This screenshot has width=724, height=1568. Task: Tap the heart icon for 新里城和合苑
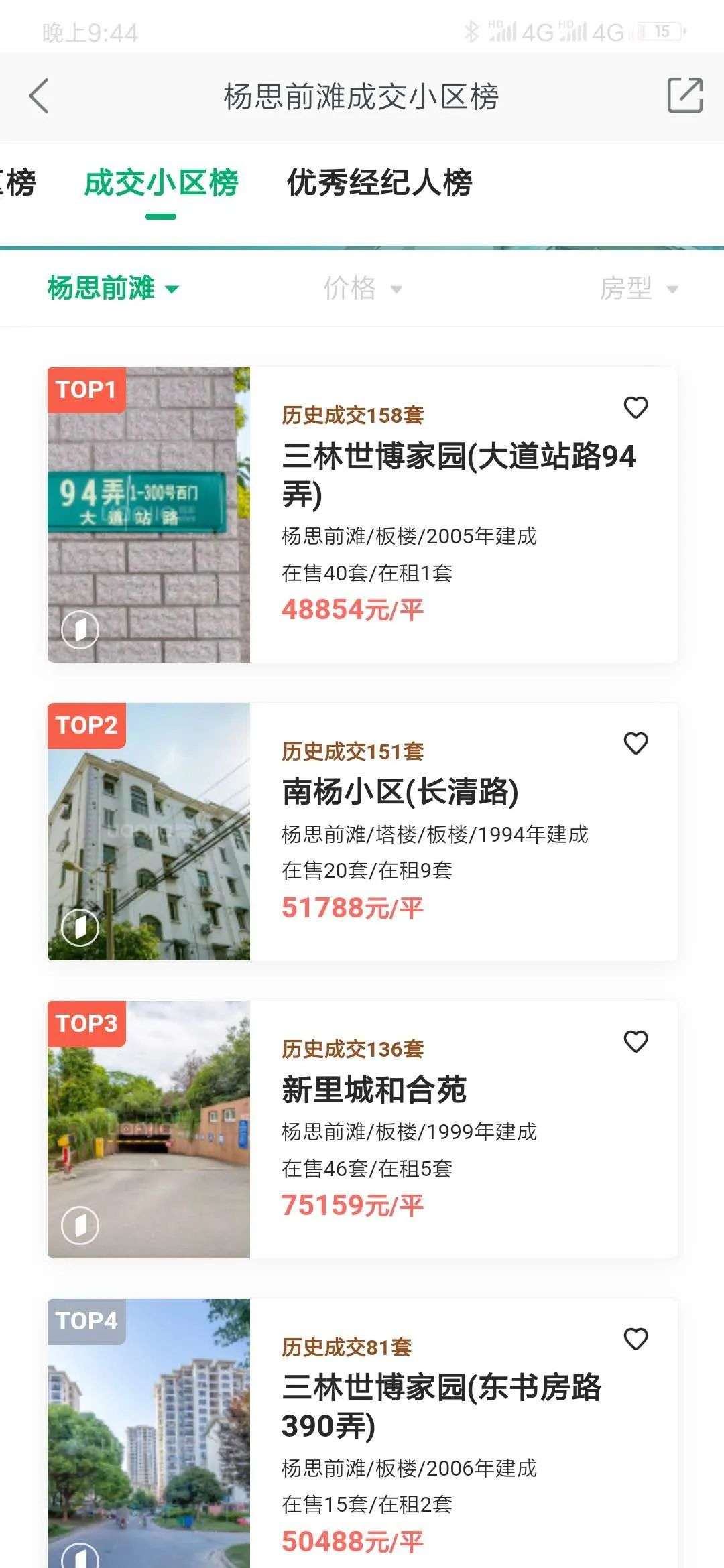coord(636,1041)
